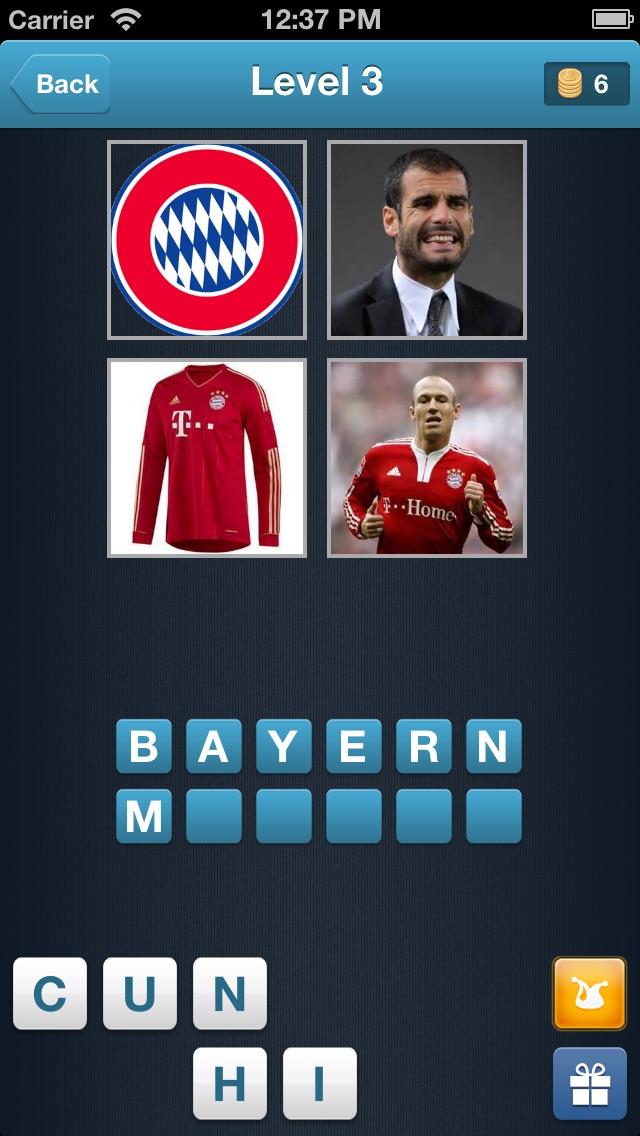Open the blue gift box button

pos(590,1083)
